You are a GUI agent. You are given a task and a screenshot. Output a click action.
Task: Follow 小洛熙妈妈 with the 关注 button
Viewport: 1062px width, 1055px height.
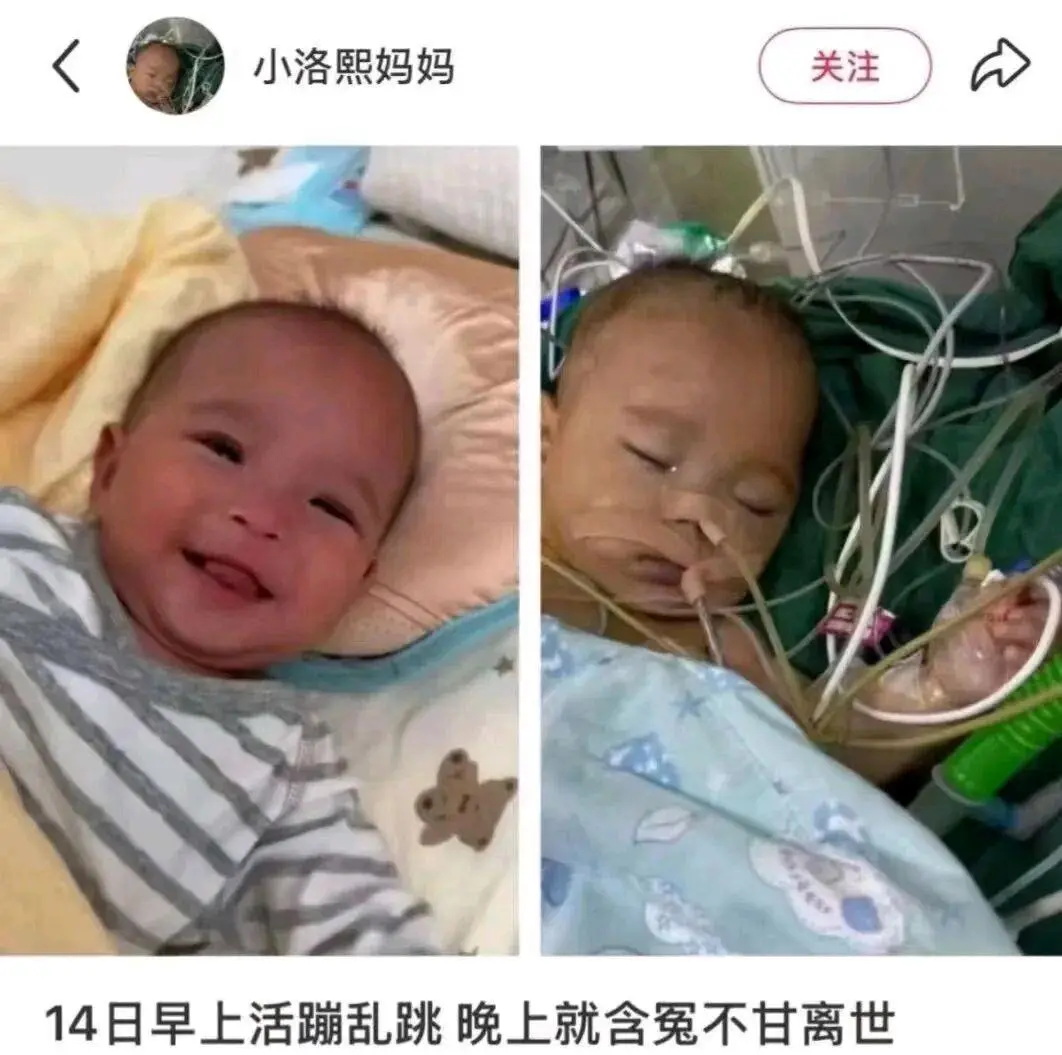pos(844,66)
